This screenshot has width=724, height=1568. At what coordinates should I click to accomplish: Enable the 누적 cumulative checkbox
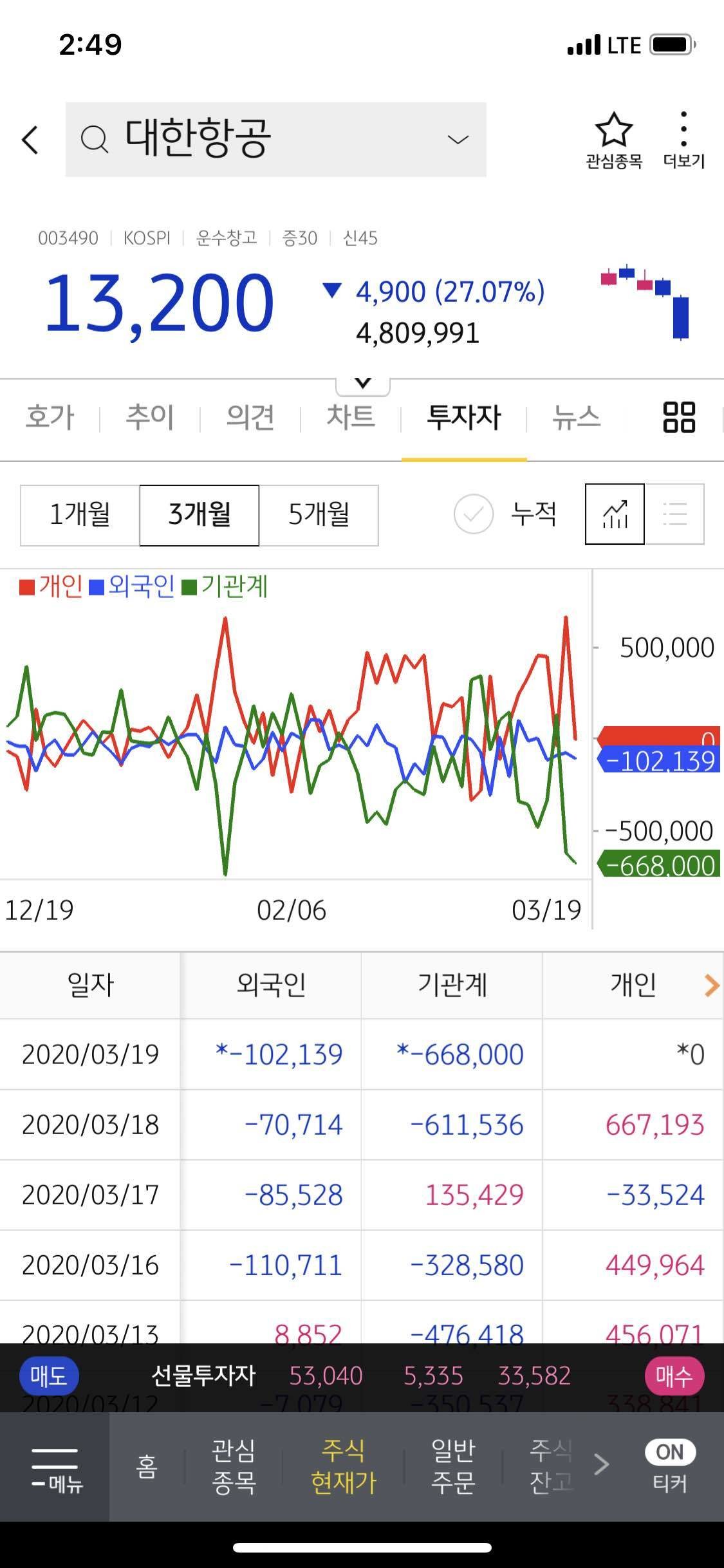(474, 515)
